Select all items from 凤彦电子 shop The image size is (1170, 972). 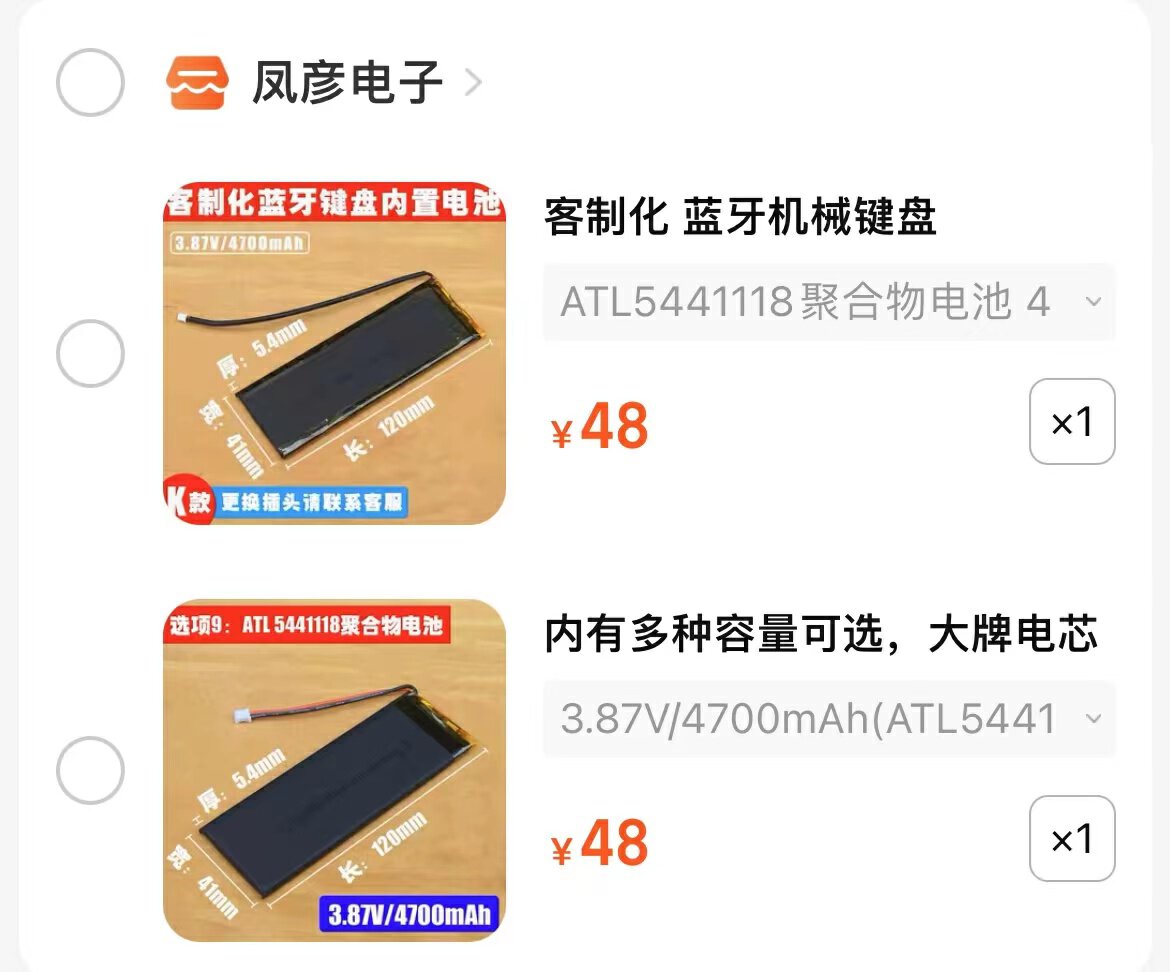click(x=90, y=82)
